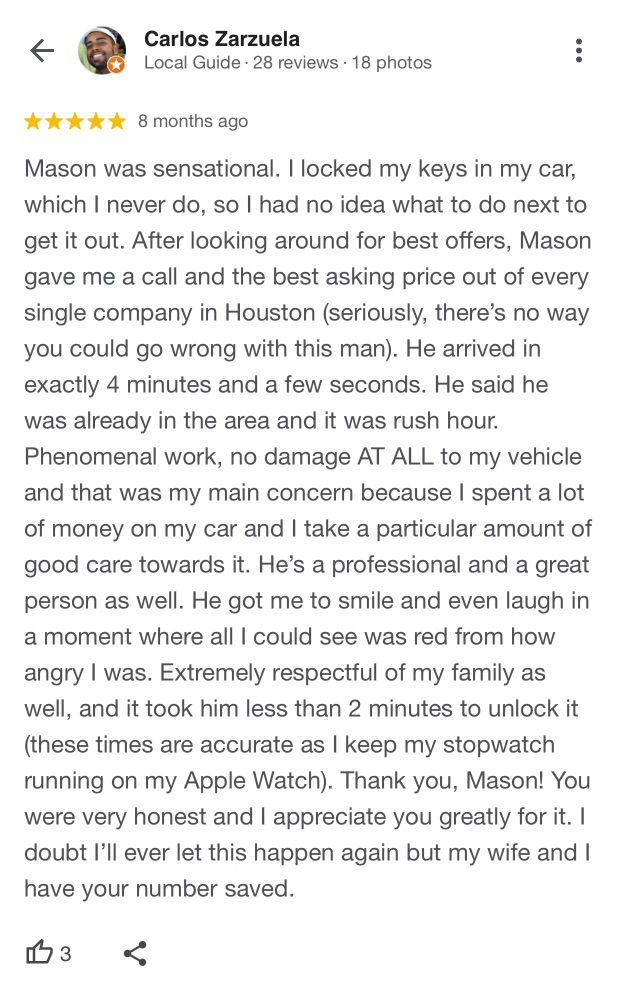Go back using the arrow icon
The height and width of the screenshot is (994, 621).
42,50
